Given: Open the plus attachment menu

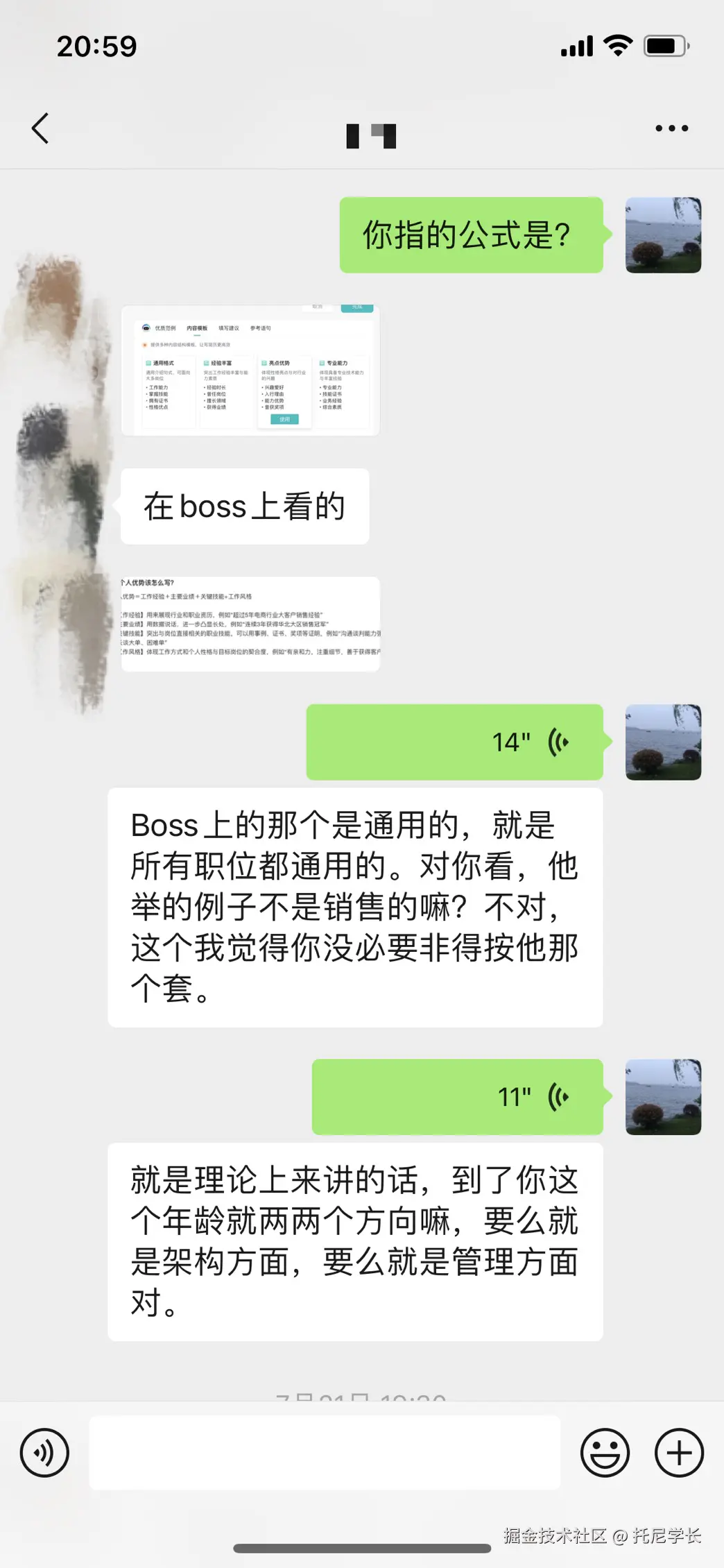Looking at the screenshot, I should click(678, 1452).
